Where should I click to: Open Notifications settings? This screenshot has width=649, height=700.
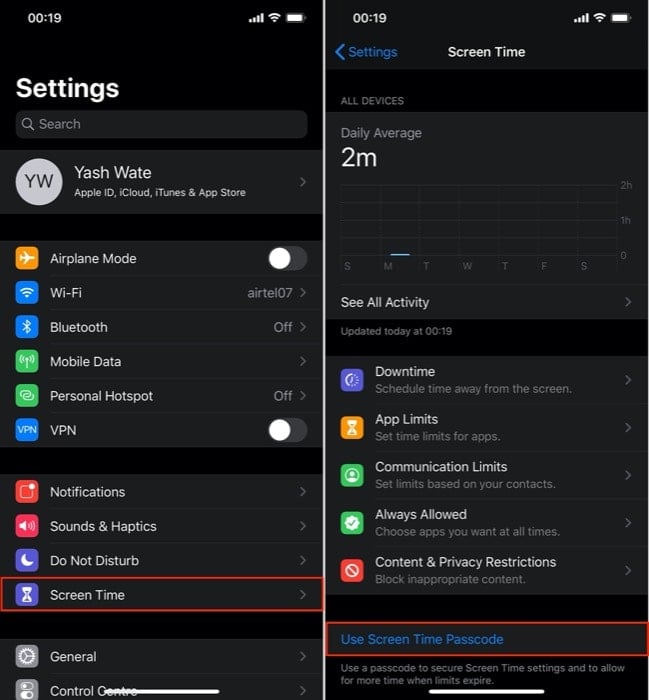pos(160,492)
